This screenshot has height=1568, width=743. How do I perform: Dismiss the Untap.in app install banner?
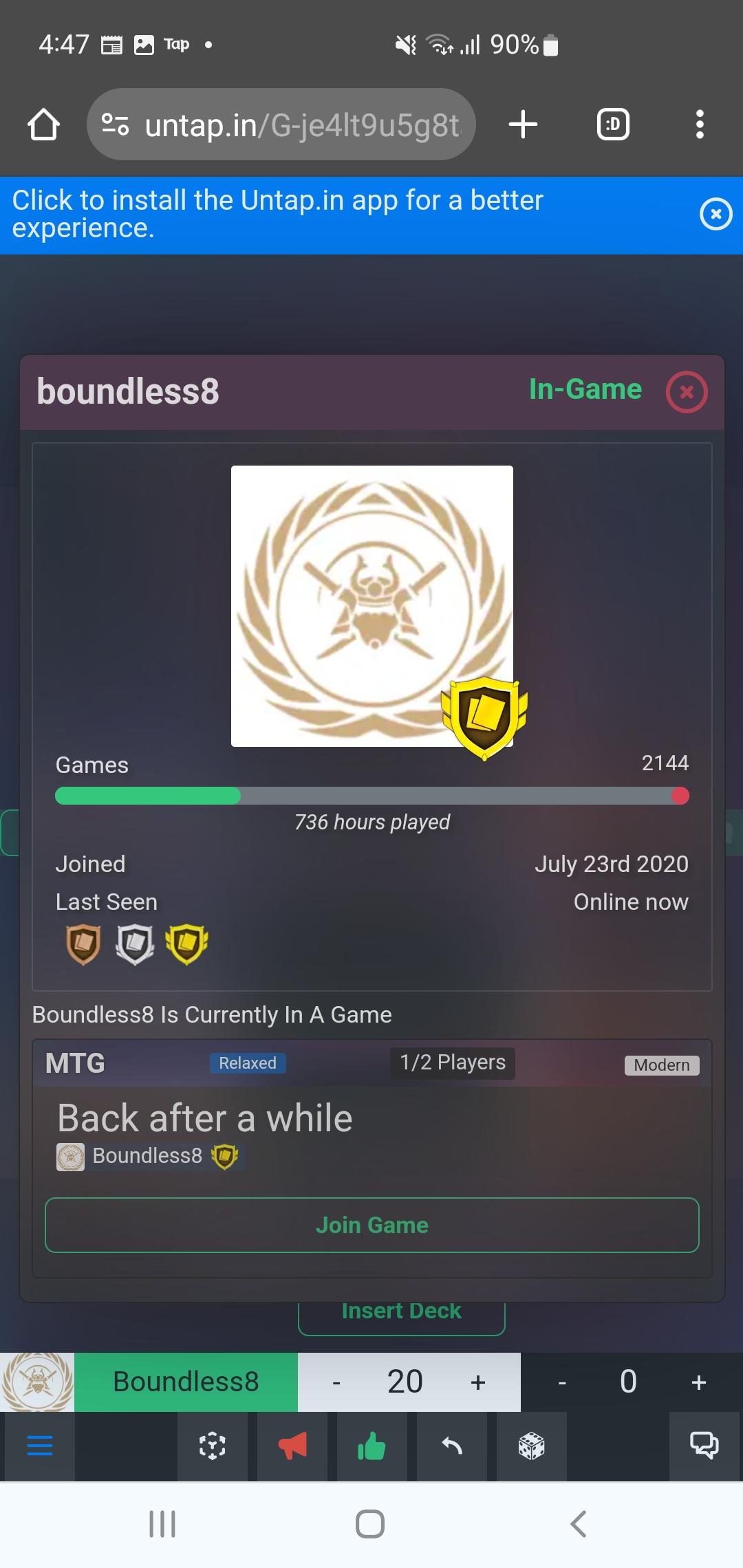click(715, 215)
